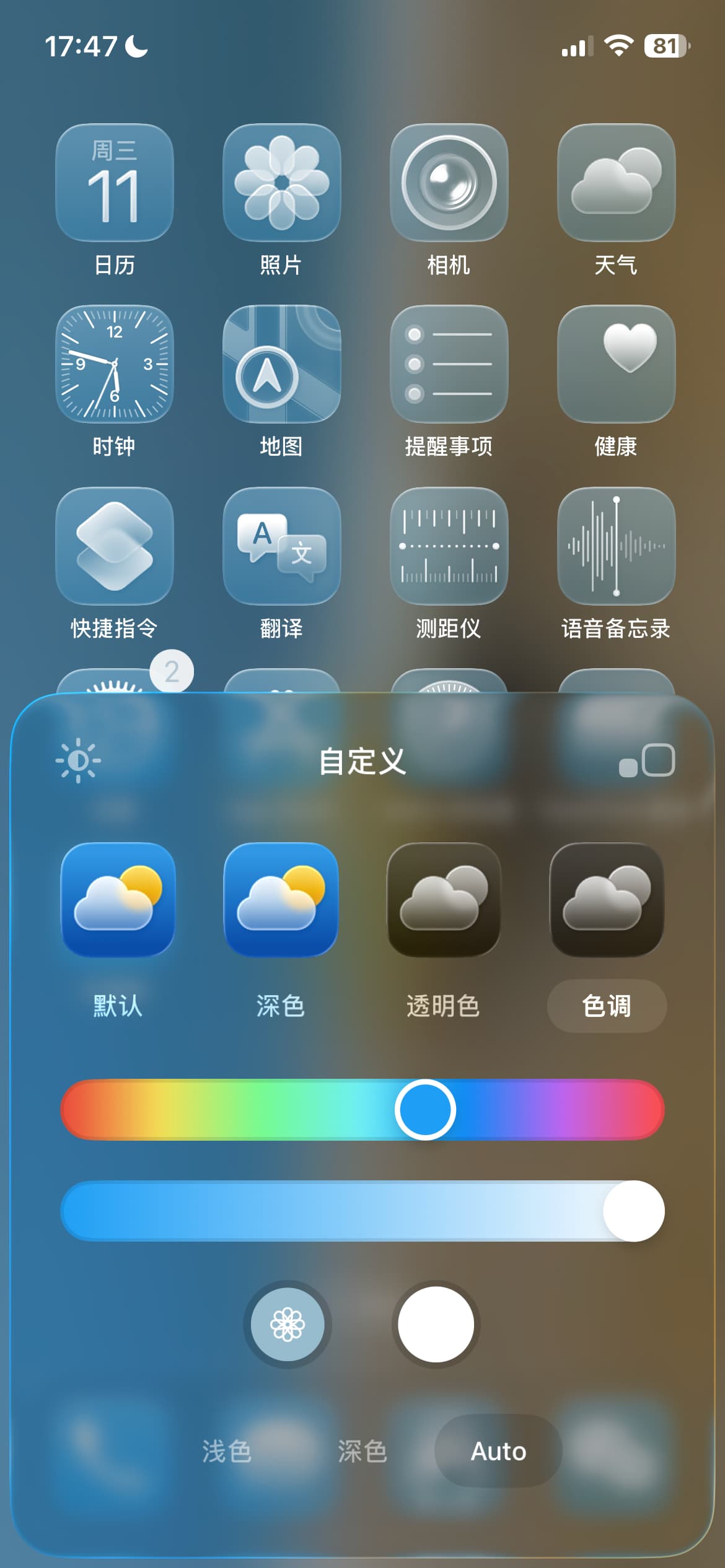Open the 地图 maps app
725x1568 pixels.
(x=282, y=364)
